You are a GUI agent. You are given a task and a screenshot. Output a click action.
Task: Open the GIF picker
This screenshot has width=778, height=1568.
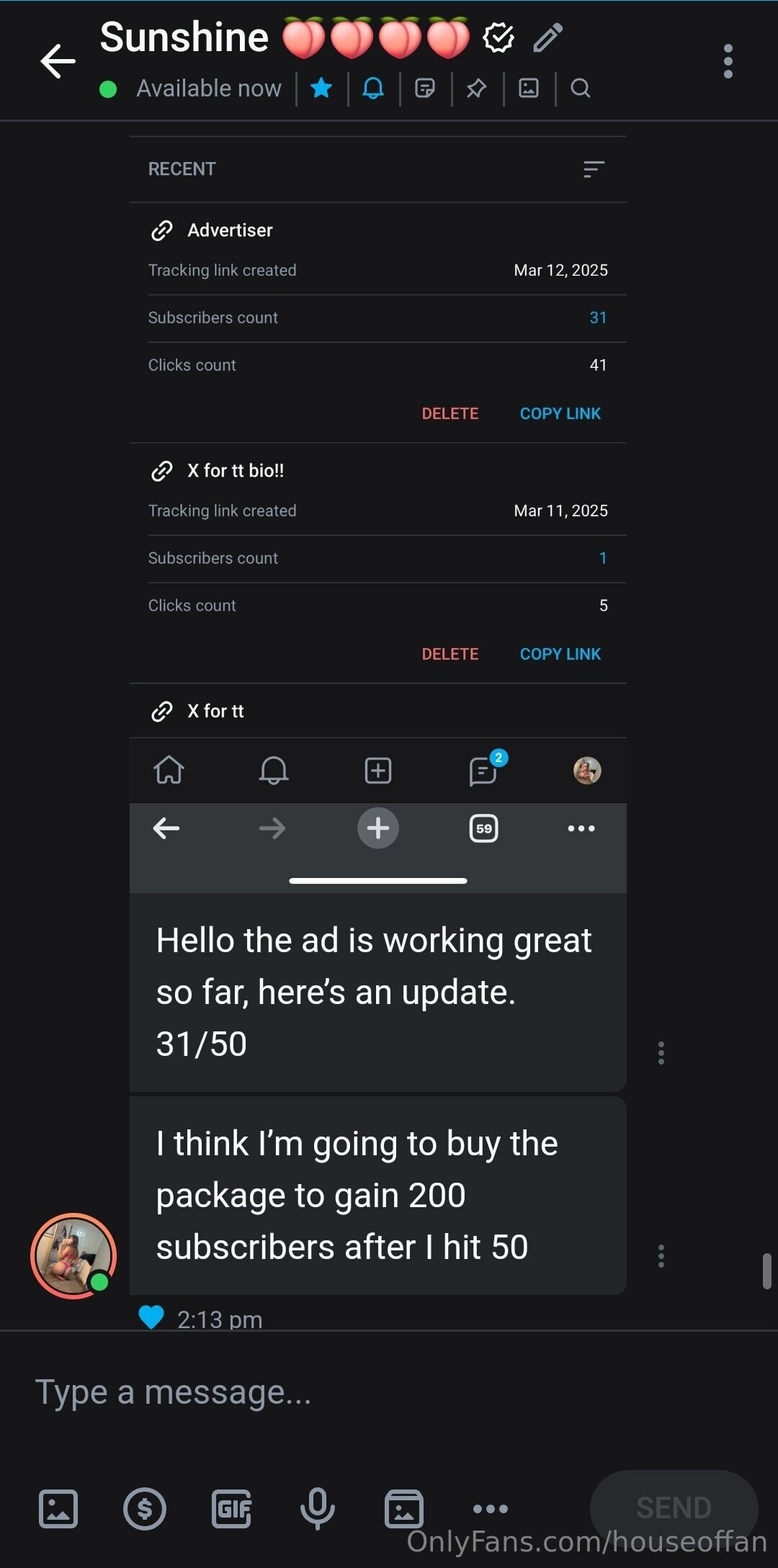click(x=231, y=1508)
